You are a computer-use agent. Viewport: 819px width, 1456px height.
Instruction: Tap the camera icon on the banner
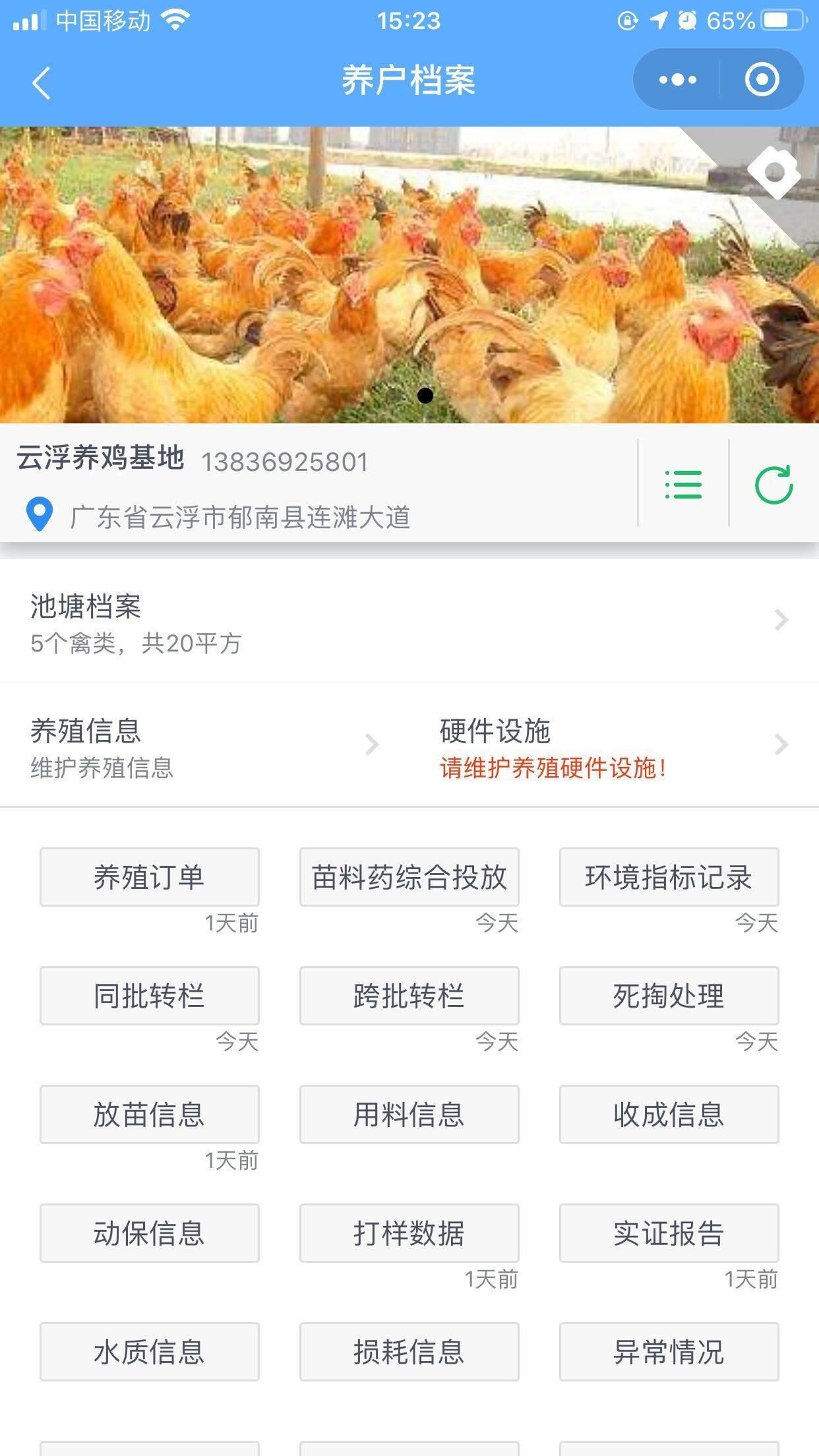coord(773,171)
